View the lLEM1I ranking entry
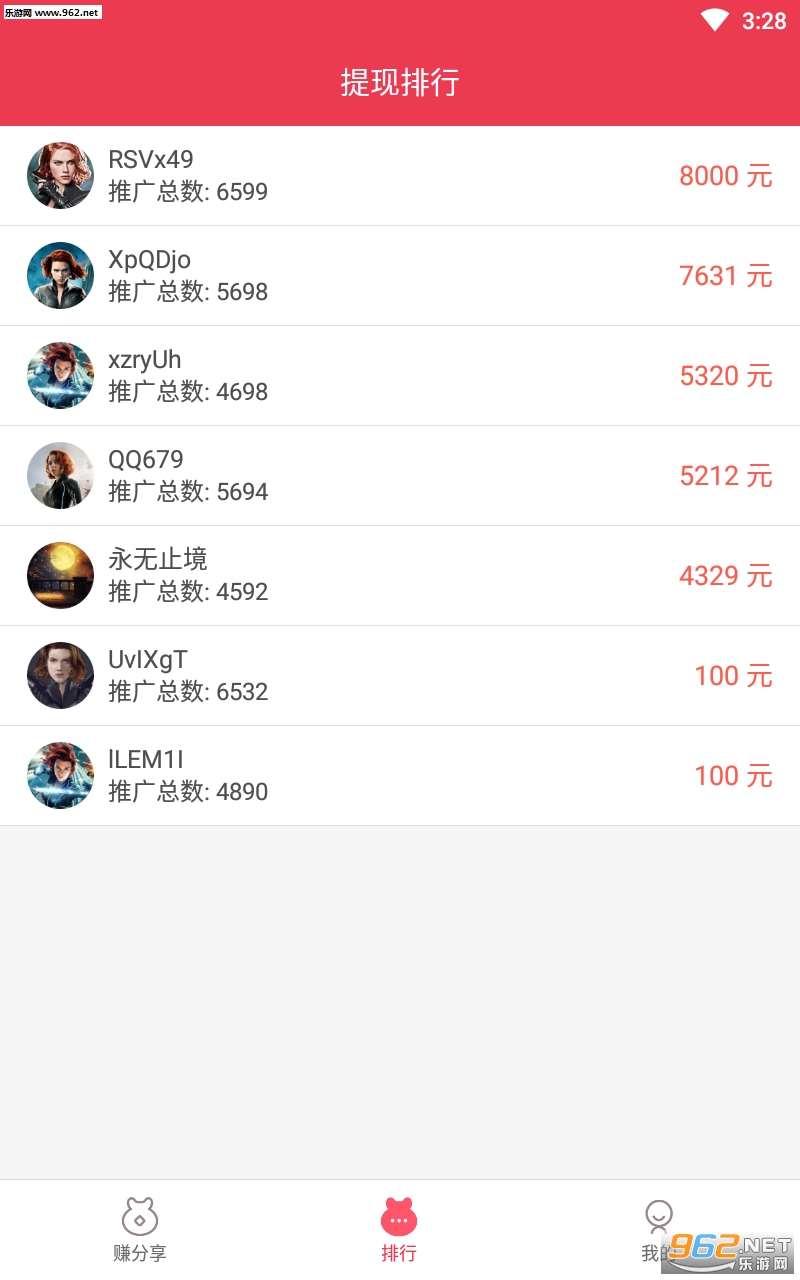 [400, 776]
